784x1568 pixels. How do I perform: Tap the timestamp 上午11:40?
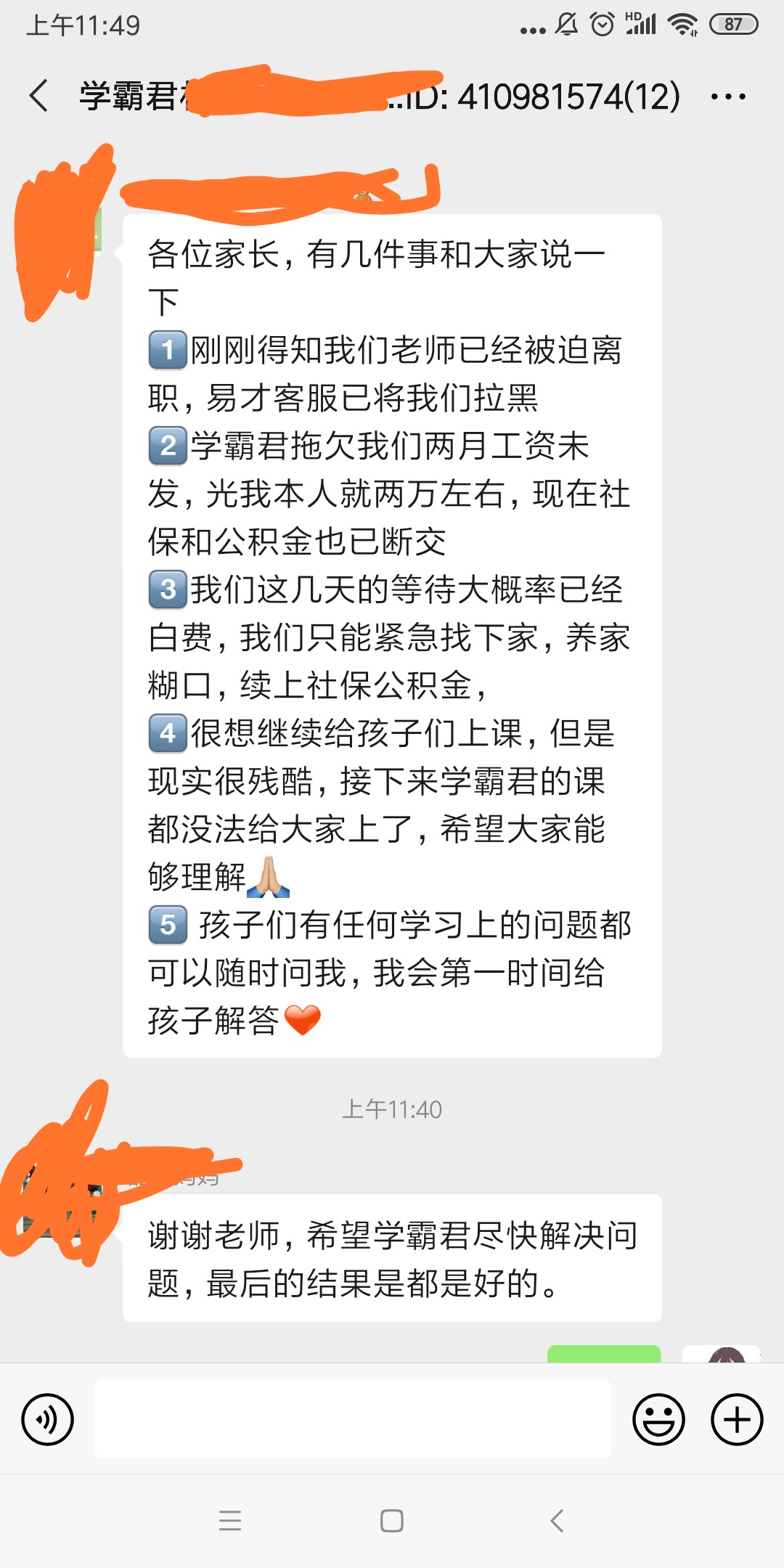click(x=392, y=1108)
